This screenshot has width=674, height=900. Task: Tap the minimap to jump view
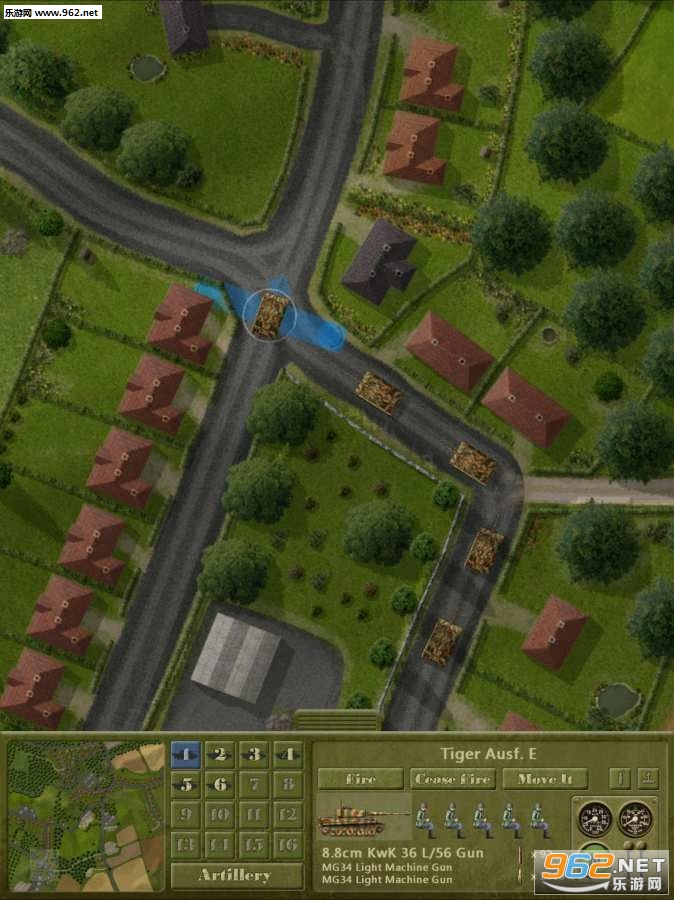pos(87,815)
